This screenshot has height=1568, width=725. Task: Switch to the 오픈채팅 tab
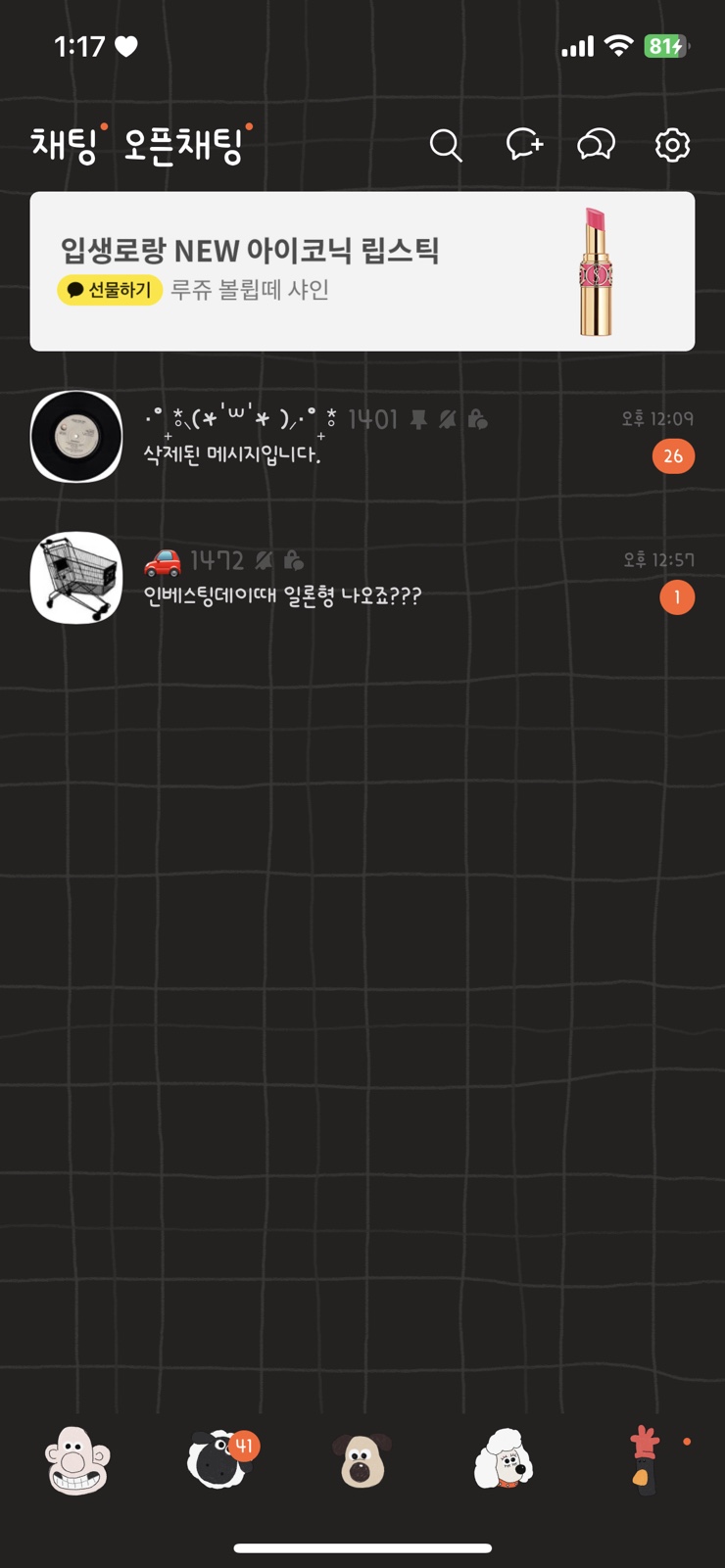tap(183, 145)
